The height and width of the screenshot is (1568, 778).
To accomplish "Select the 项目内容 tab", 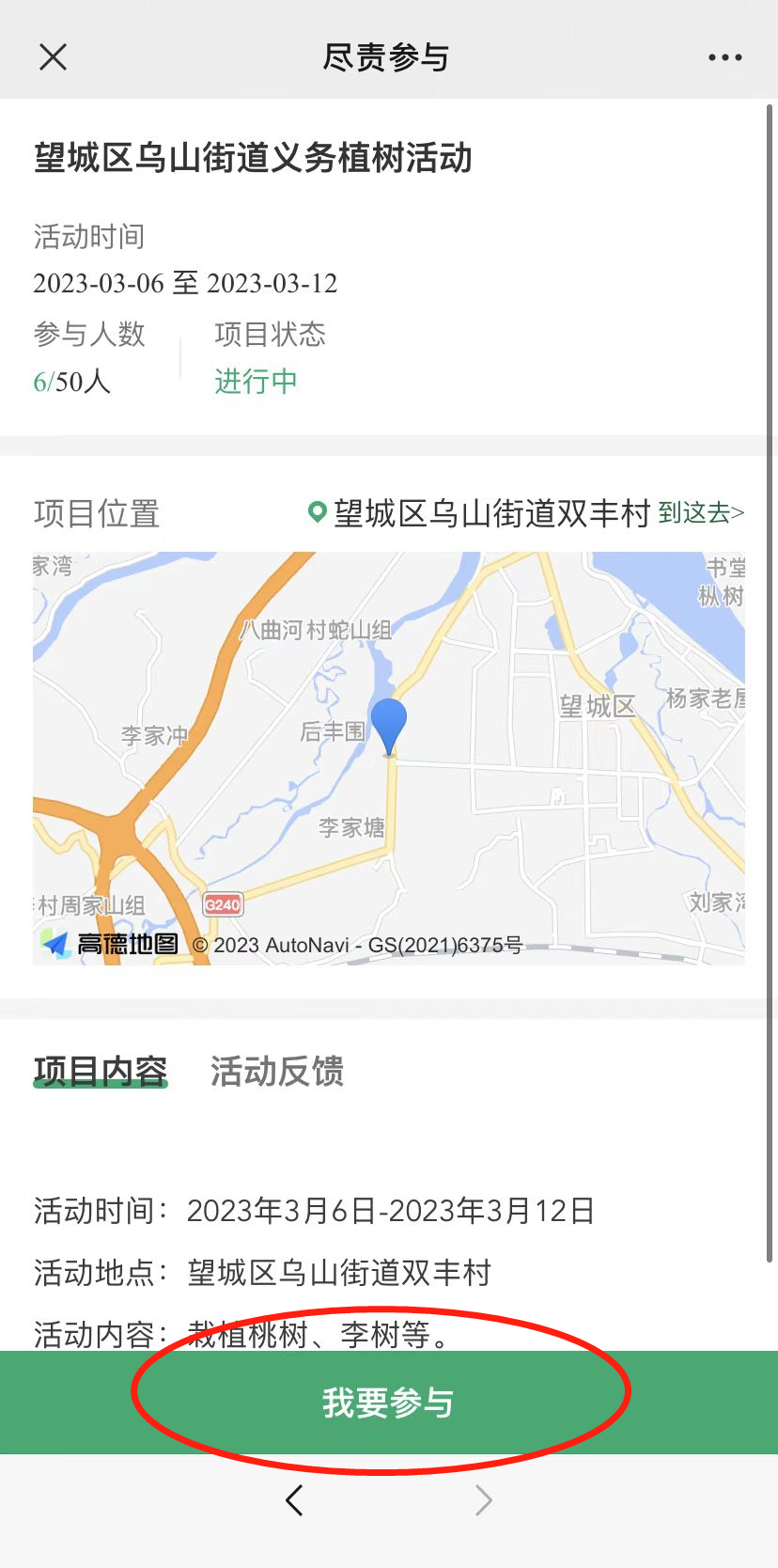I will coord(101,1072).
